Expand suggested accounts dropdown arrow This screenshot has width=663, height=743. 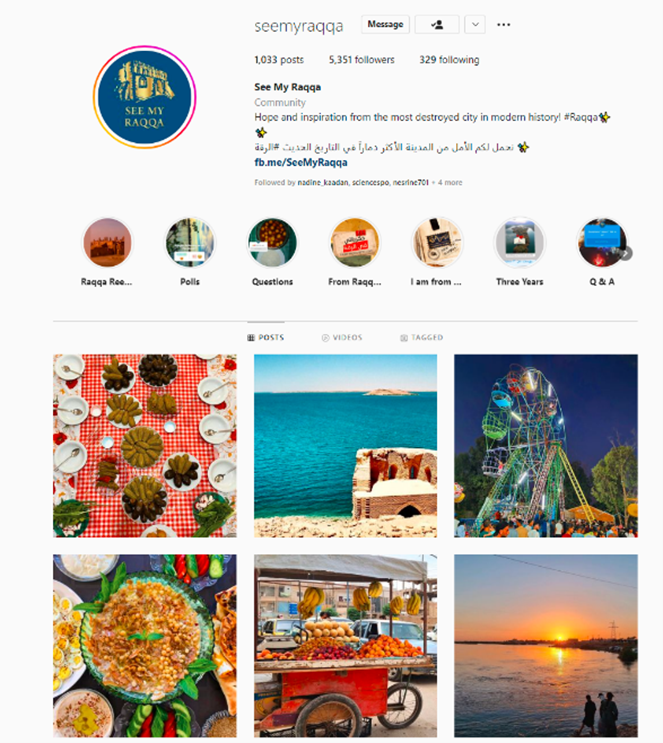pos(475,24)
